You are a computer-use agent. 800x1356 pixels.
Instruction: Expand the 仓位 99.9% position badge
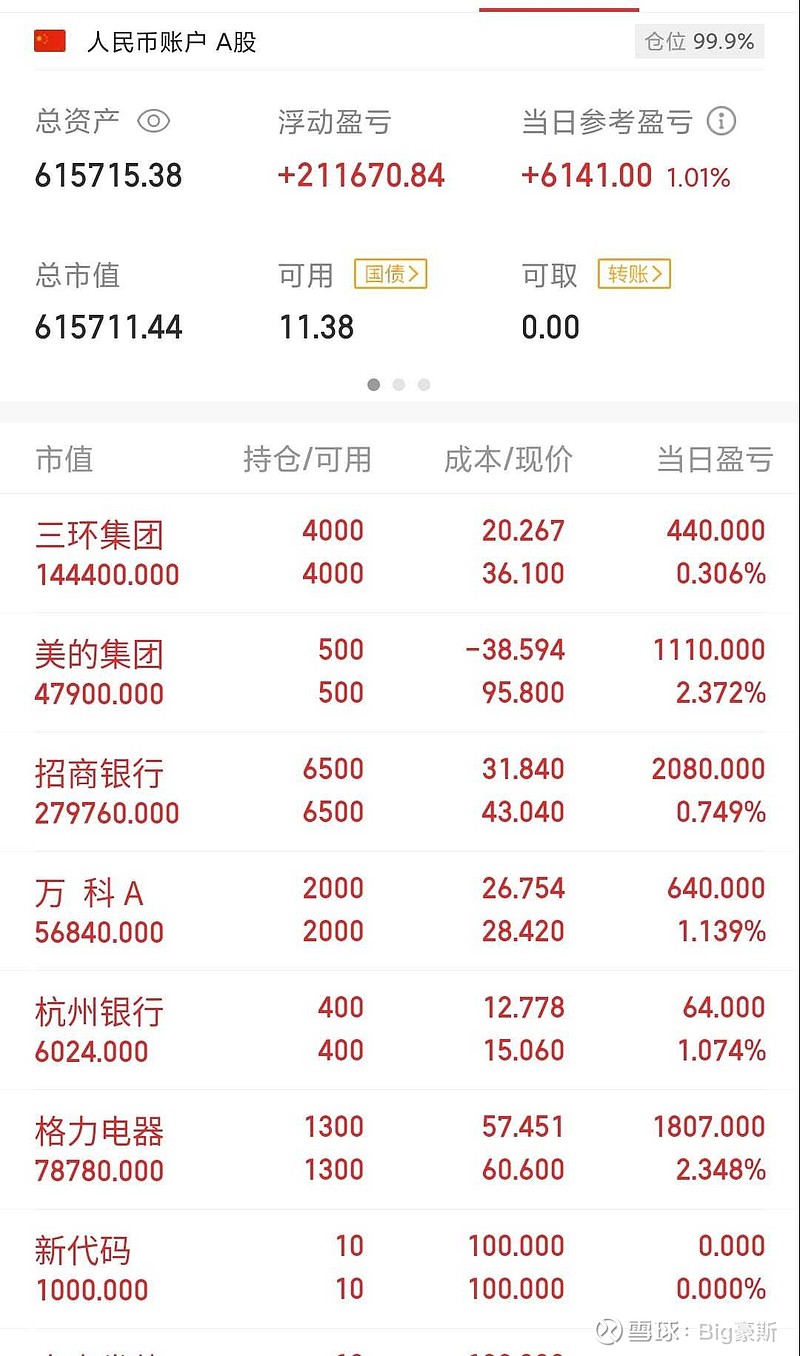[x=699, y=41]
